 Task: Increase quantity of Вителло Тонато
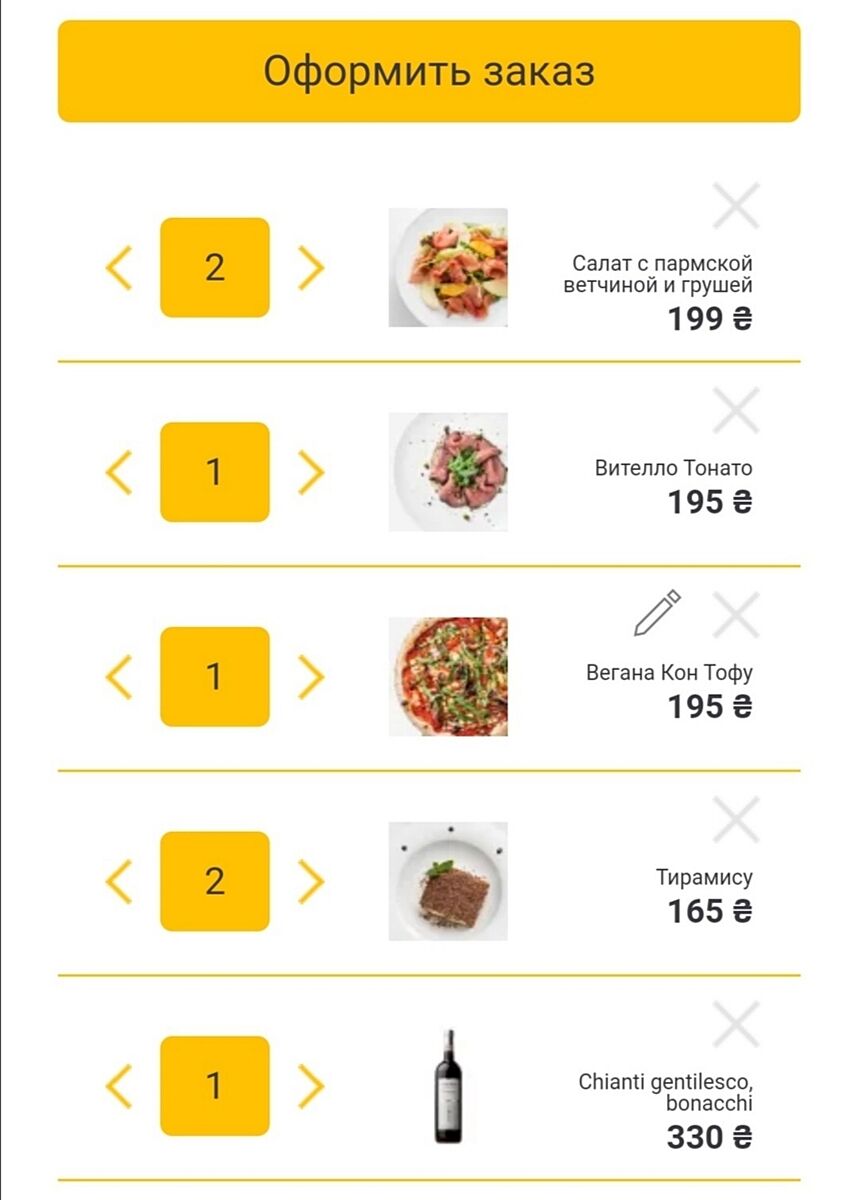coord(311,472)
